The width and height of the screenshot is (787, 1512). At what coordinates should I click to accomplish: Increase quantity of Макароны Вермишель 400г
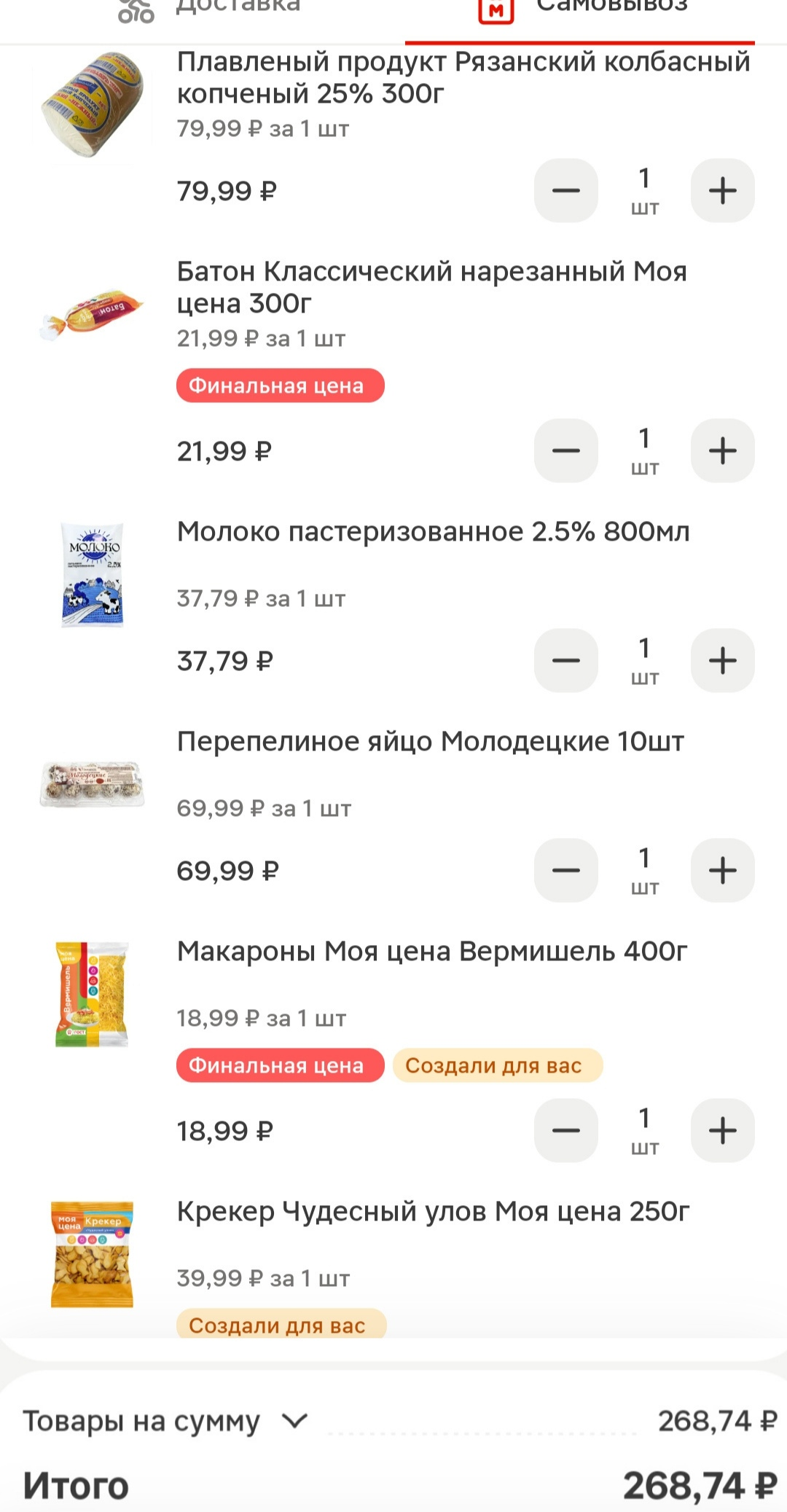tap(722, 1131)
